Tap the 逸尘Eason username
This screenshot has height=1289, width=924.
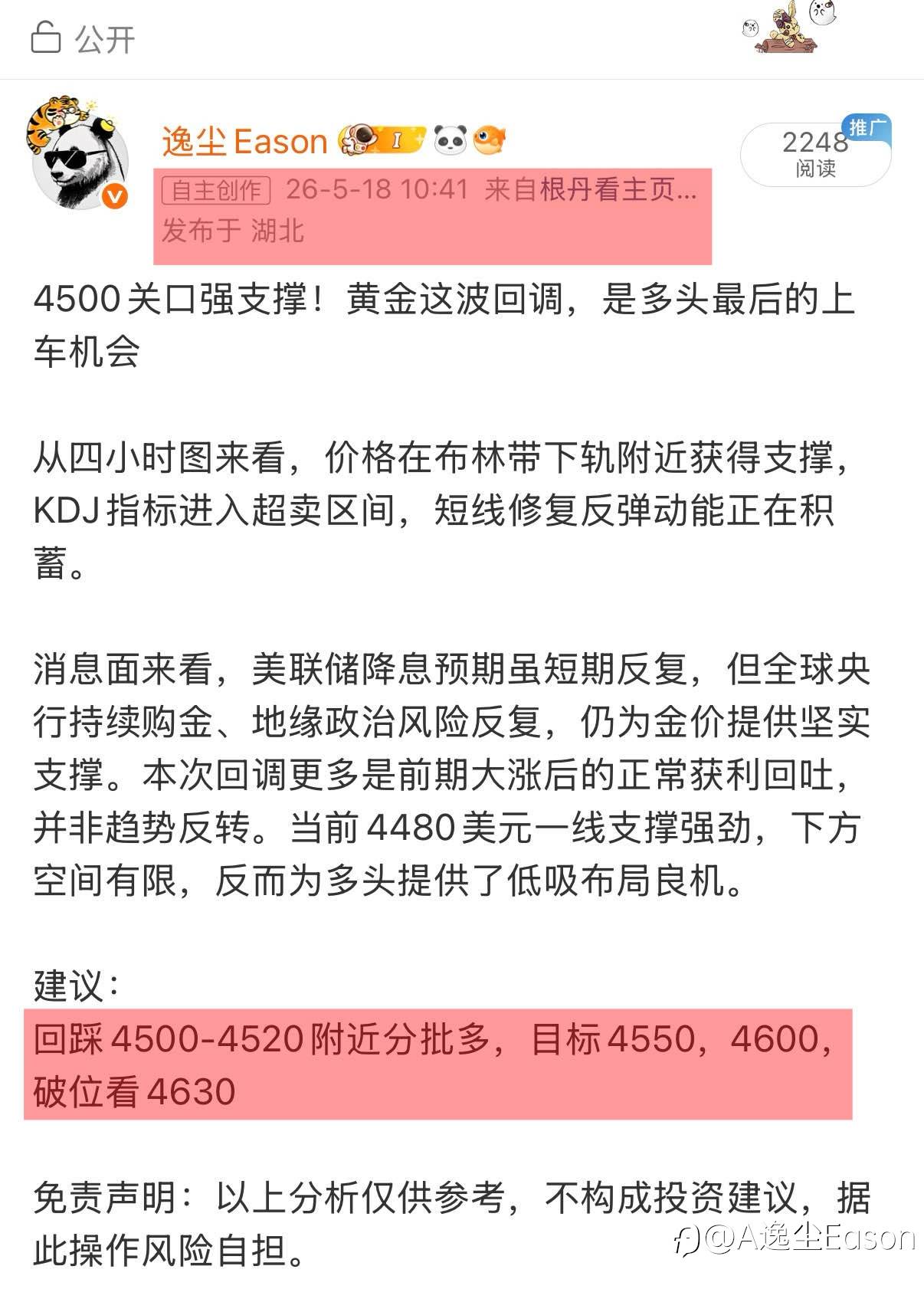pyautogui.click(x=244, y=142)
